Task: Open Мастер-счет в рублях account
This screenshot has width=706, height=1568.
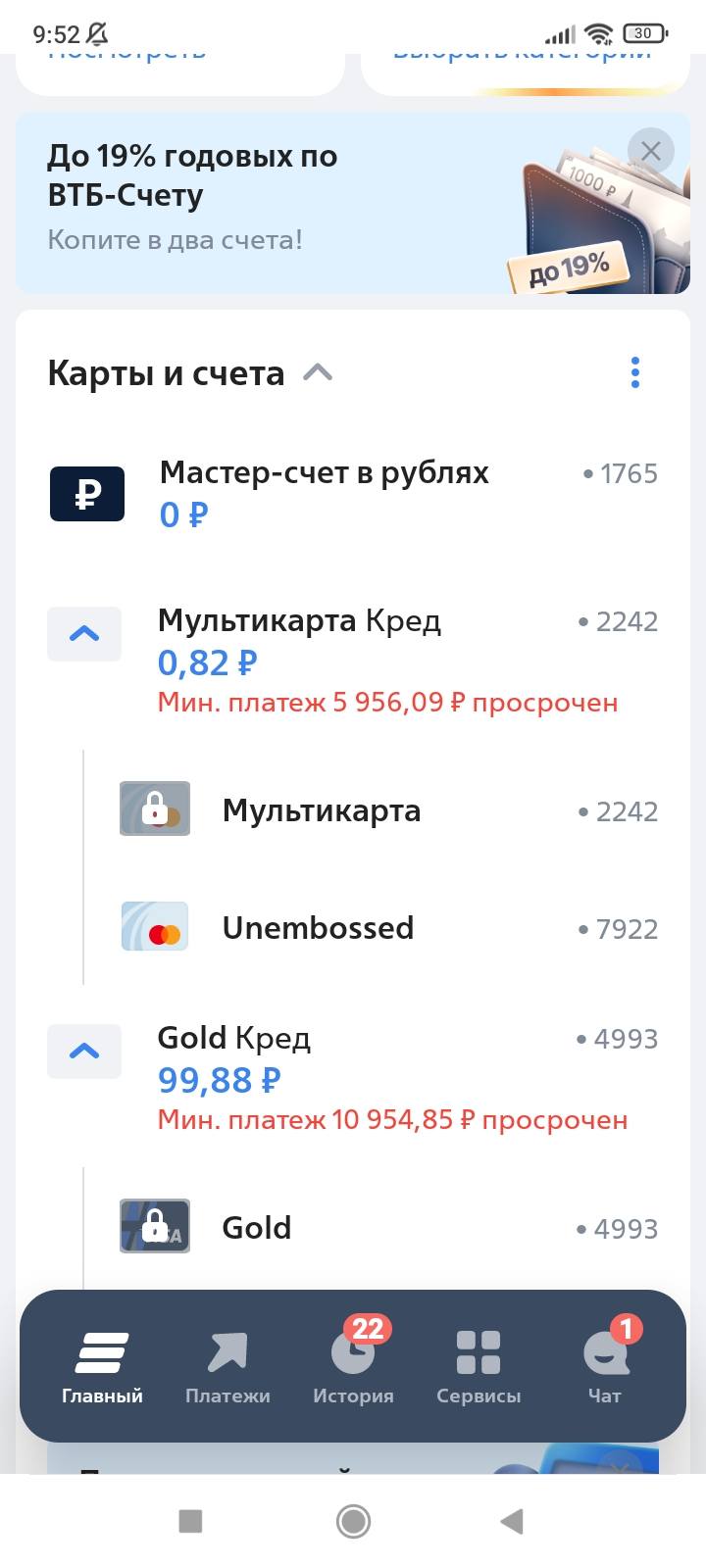Action: (x=324, y=471)
